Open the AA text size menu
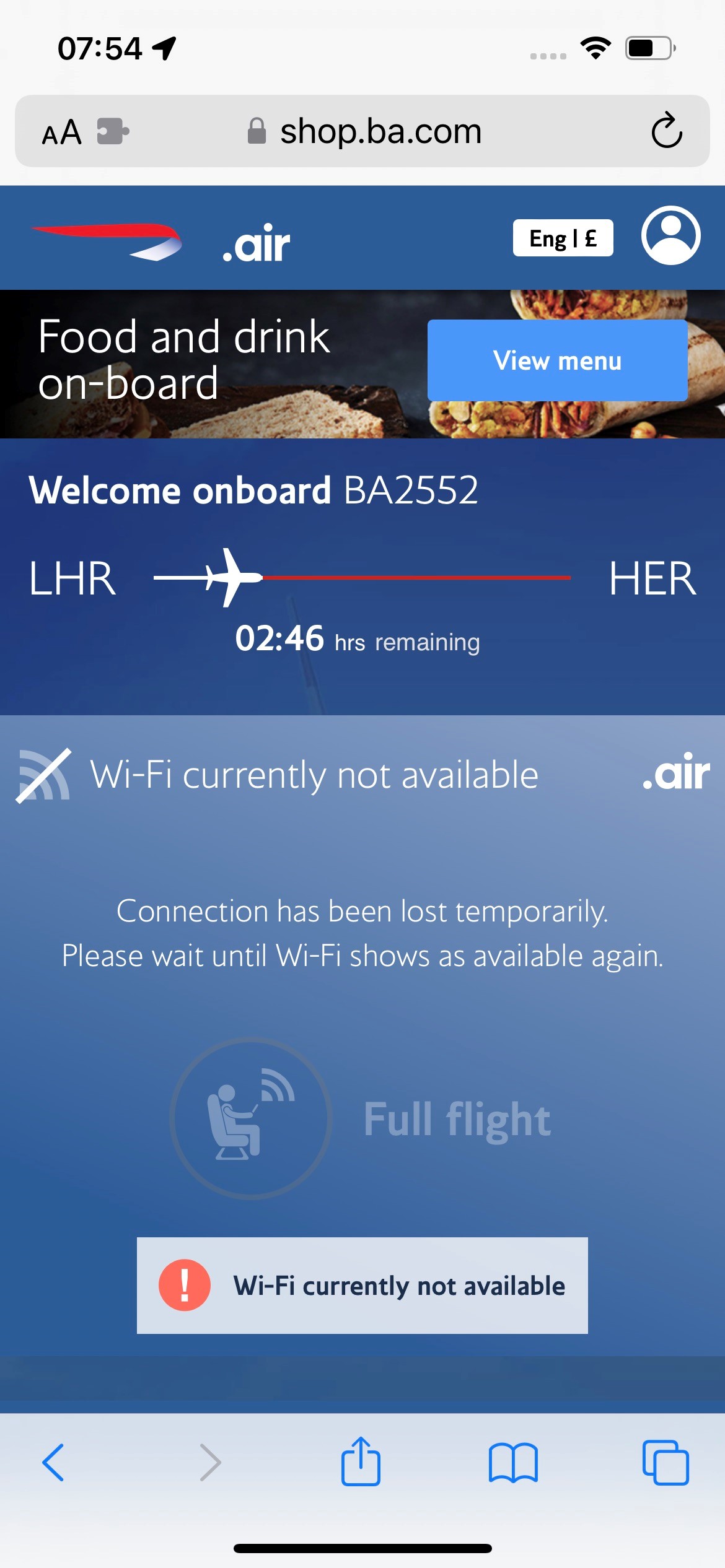The image size is (725, 1568). 62,132
